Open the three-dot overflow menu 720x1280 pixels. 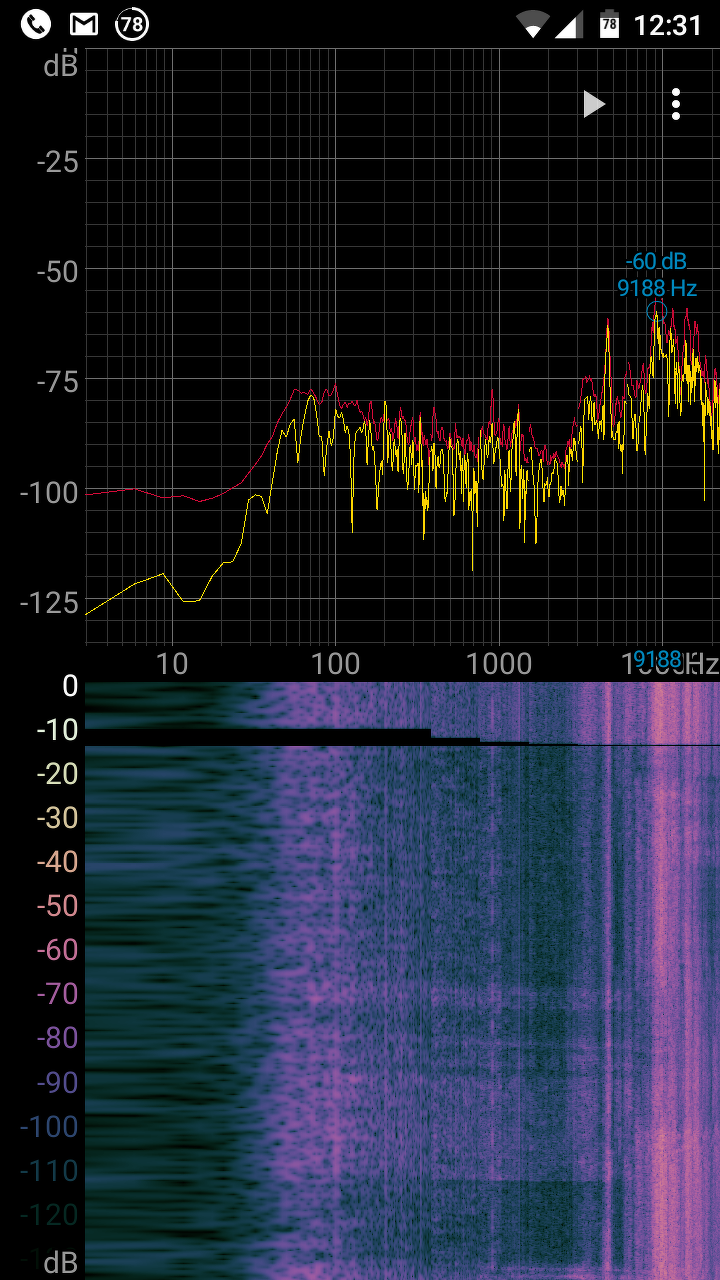pos(677,104)
